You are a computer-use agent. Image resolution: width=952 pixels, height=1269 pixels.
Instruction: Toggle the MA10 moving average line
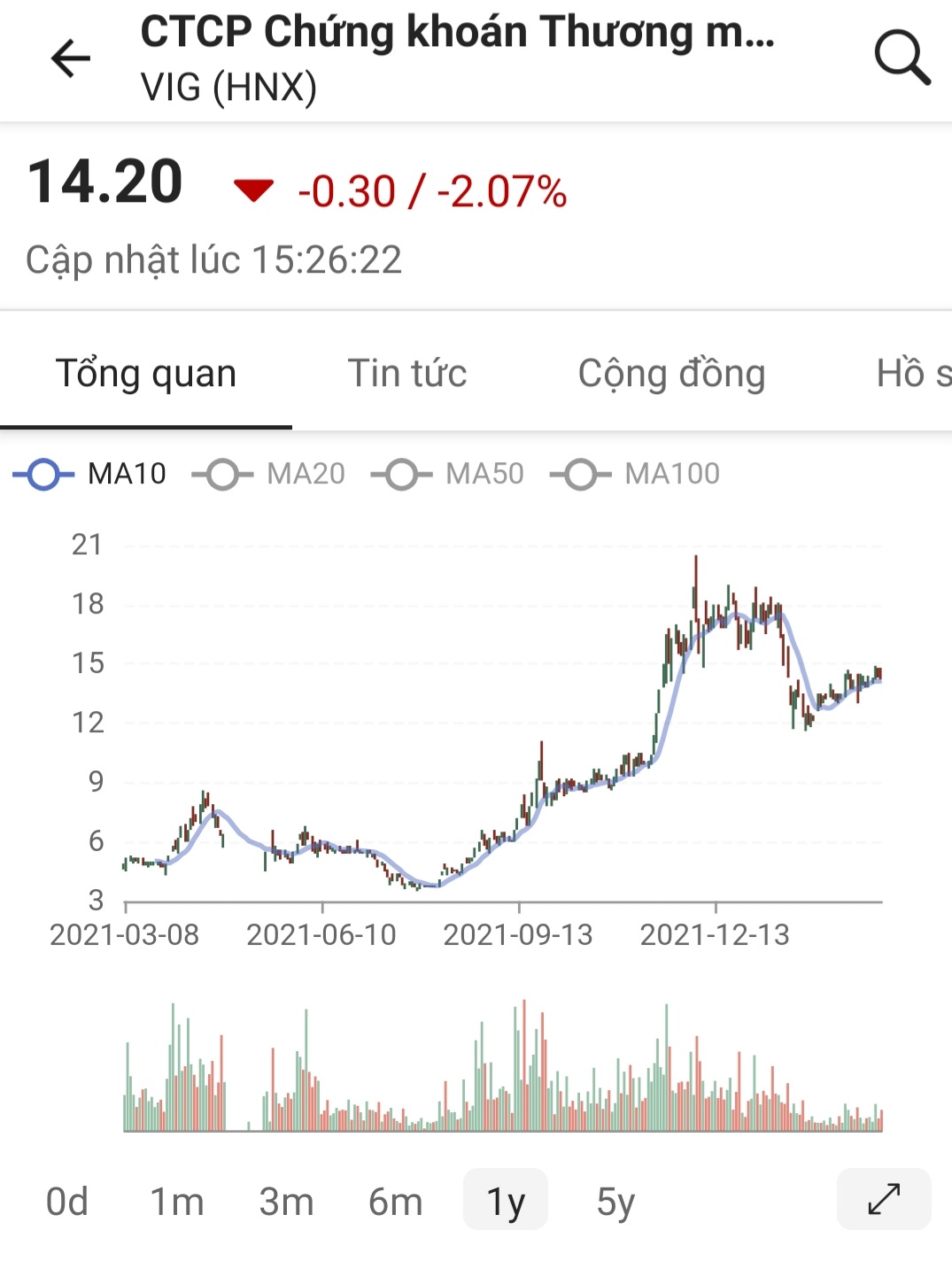click(x=90, y=474)
